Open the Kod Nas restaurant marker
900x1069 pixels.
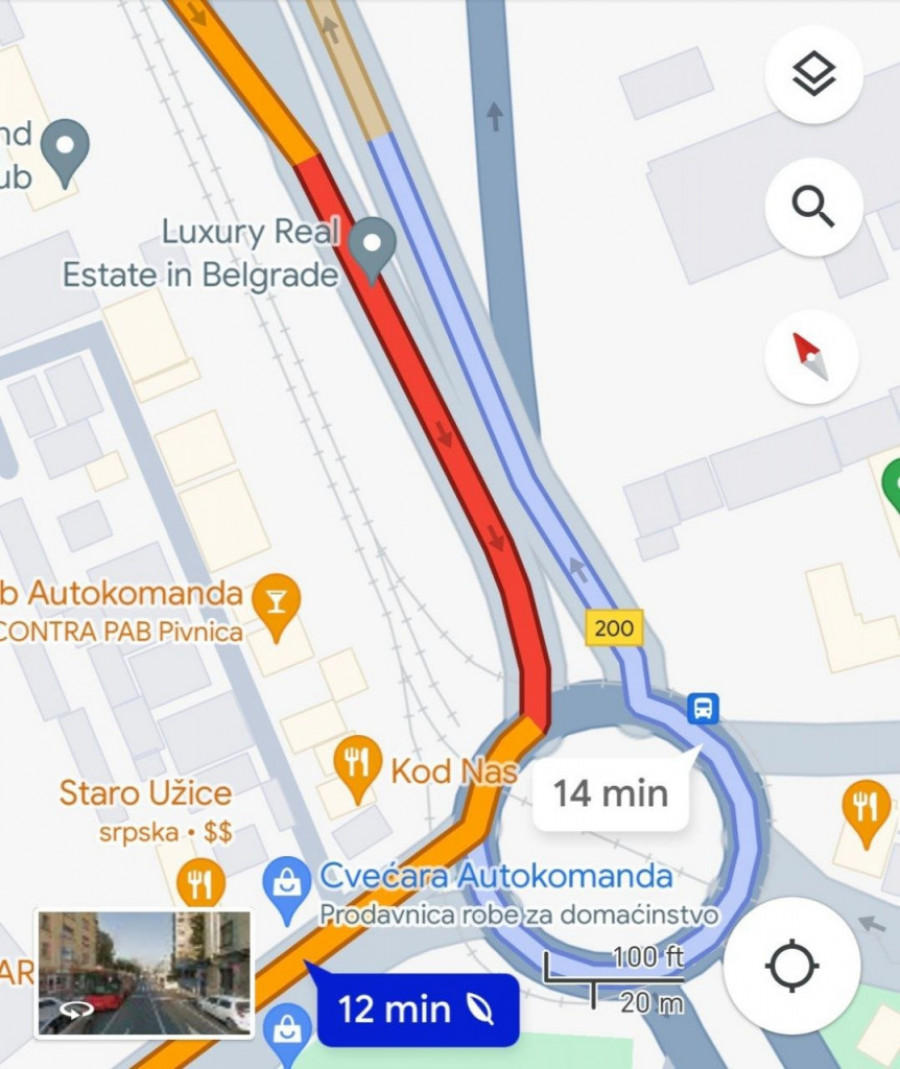tap(357, 765)
